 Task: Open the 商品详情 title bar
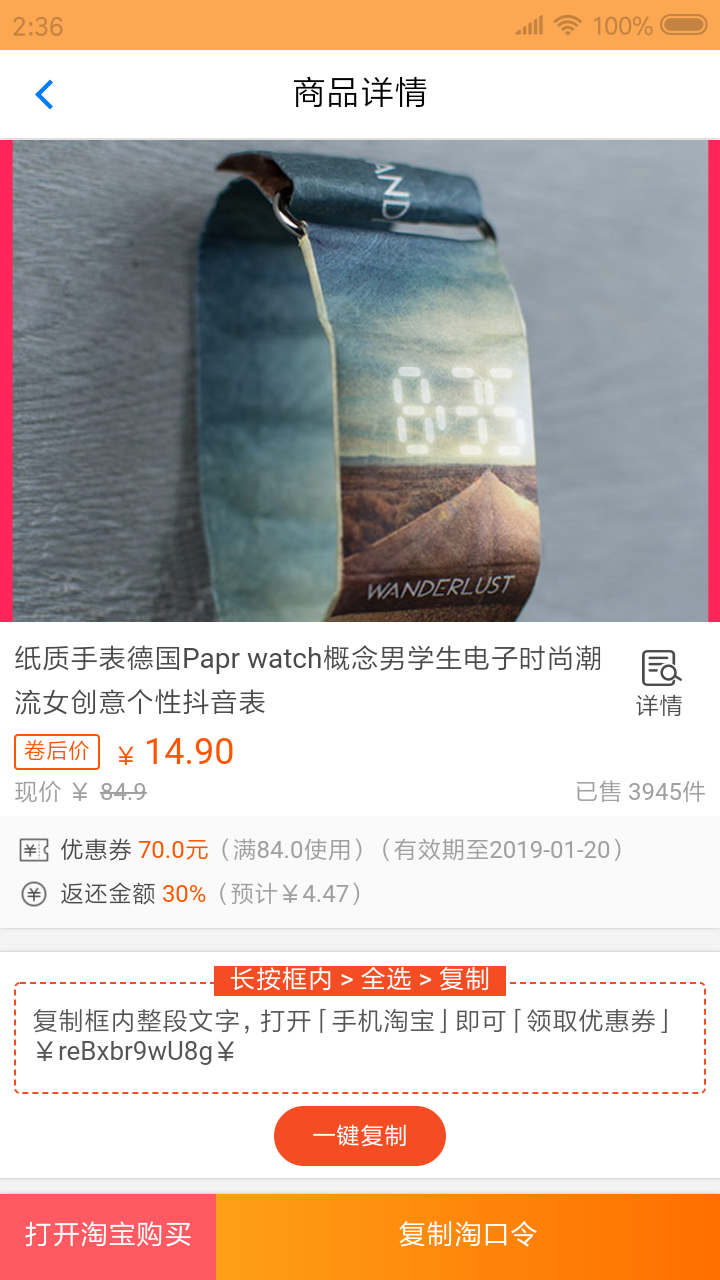click(x=360, y=93)
